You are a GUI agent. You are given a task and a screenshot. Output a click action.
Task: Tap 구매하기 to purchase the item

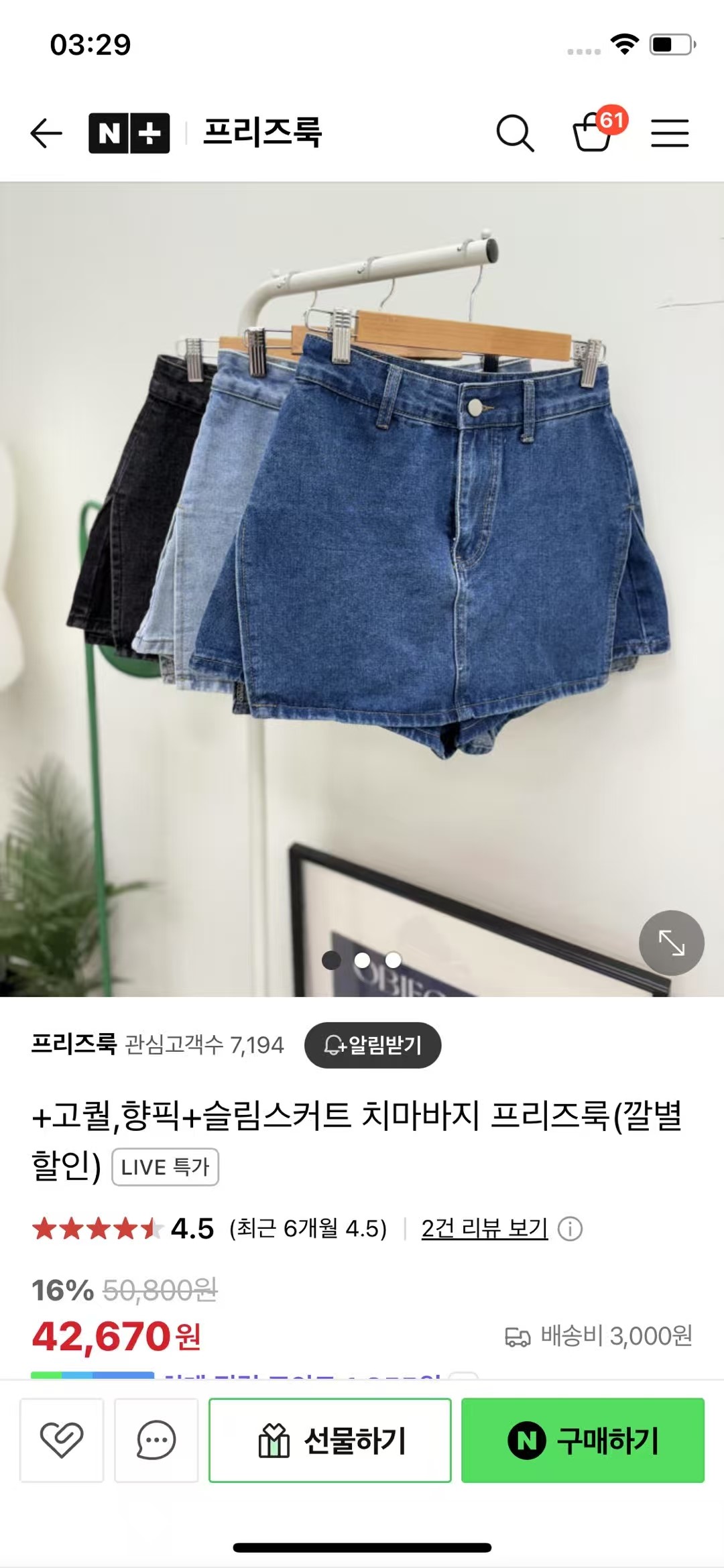(x=583, y=1440)
